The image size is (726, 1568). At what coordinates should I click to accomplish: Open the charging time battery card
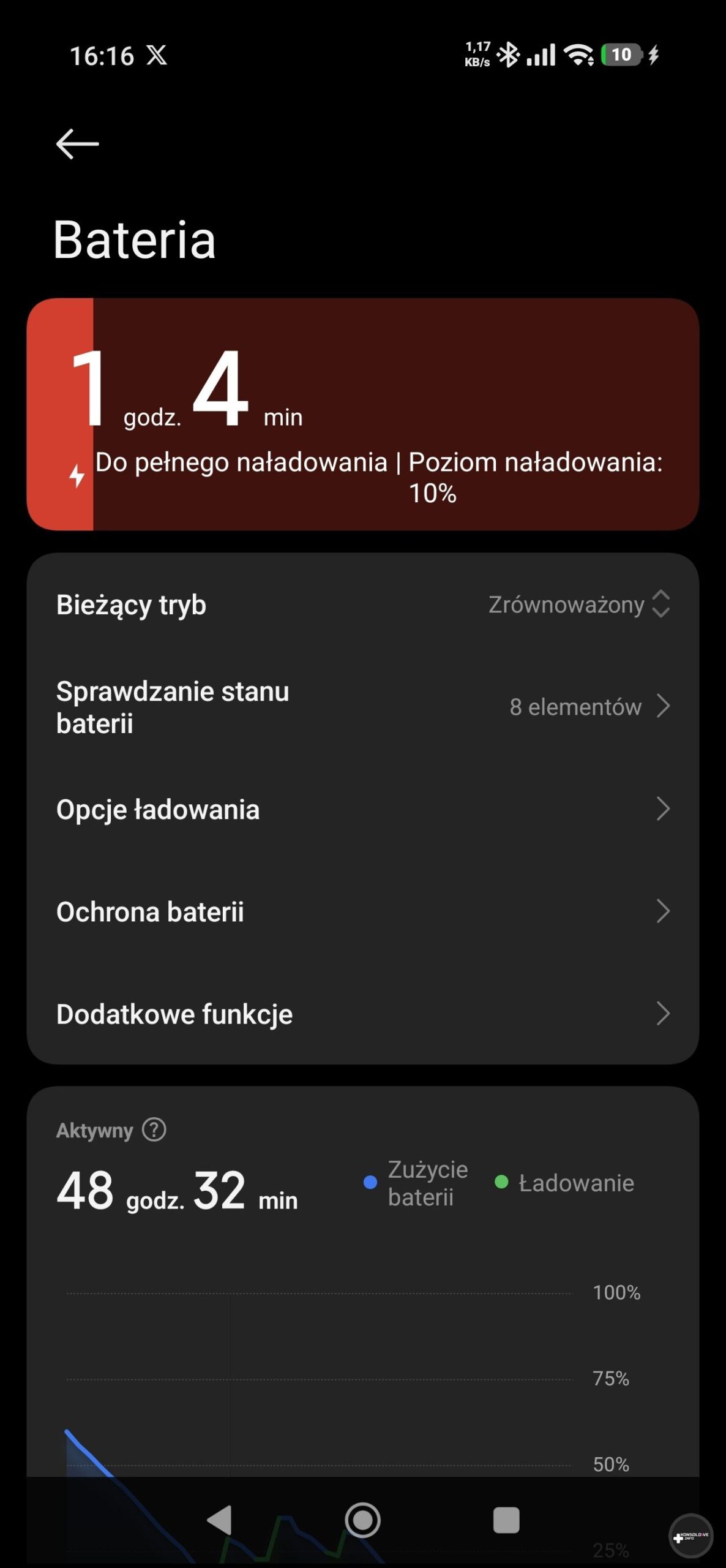click(362, 415)
